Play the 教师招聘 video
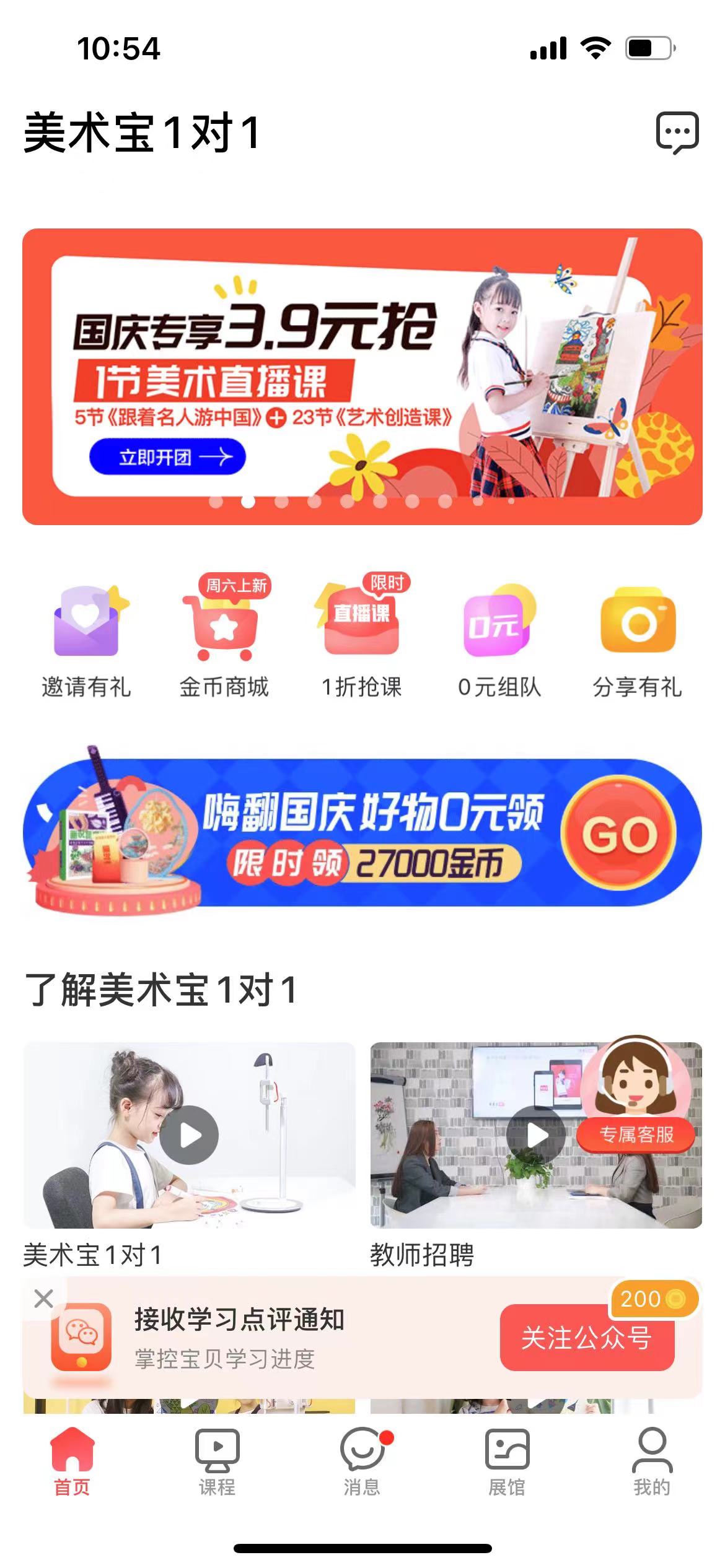725x1568 pixels. point(535,1135)
